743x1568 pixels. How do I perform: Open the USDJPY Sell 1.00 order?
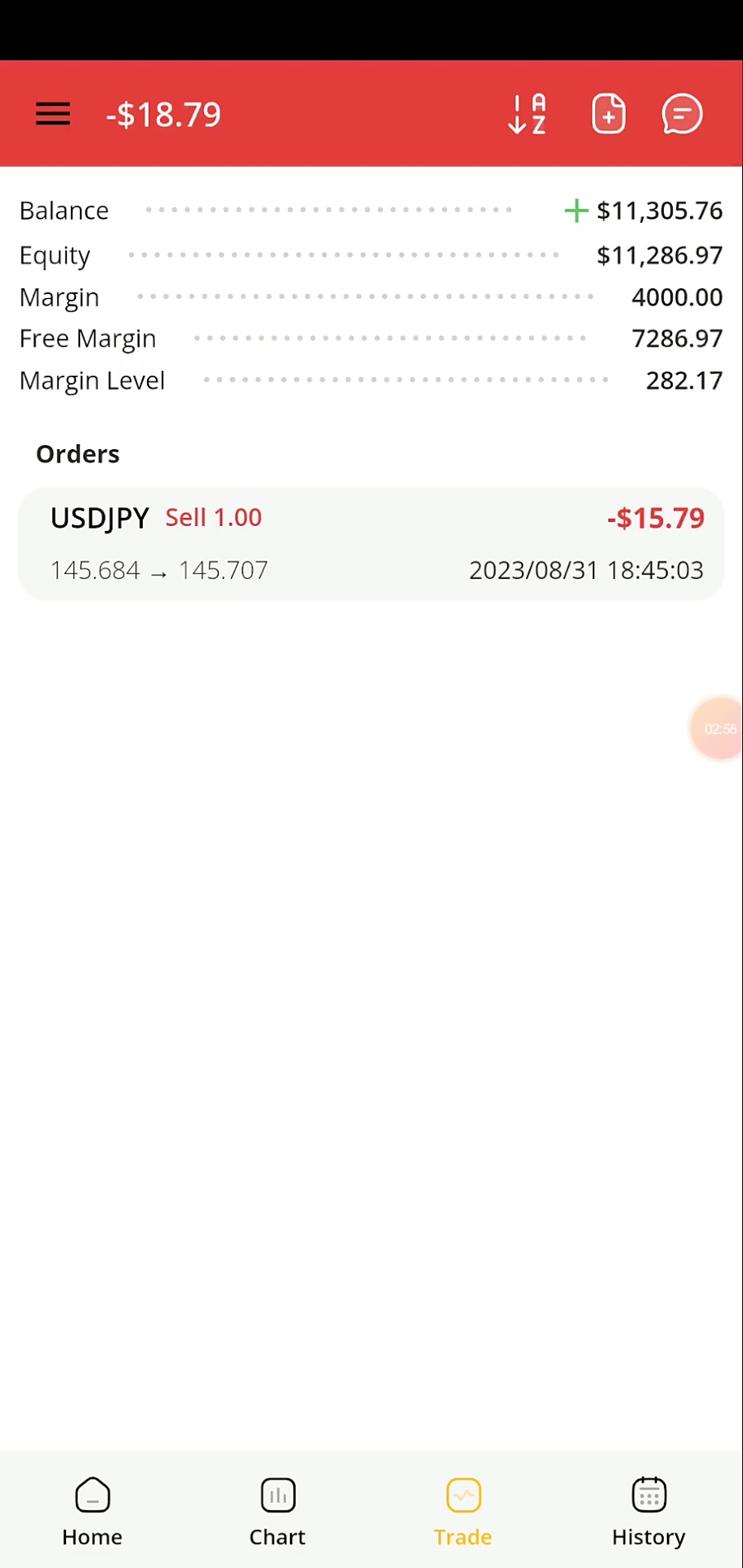click(x=371, y=544)
